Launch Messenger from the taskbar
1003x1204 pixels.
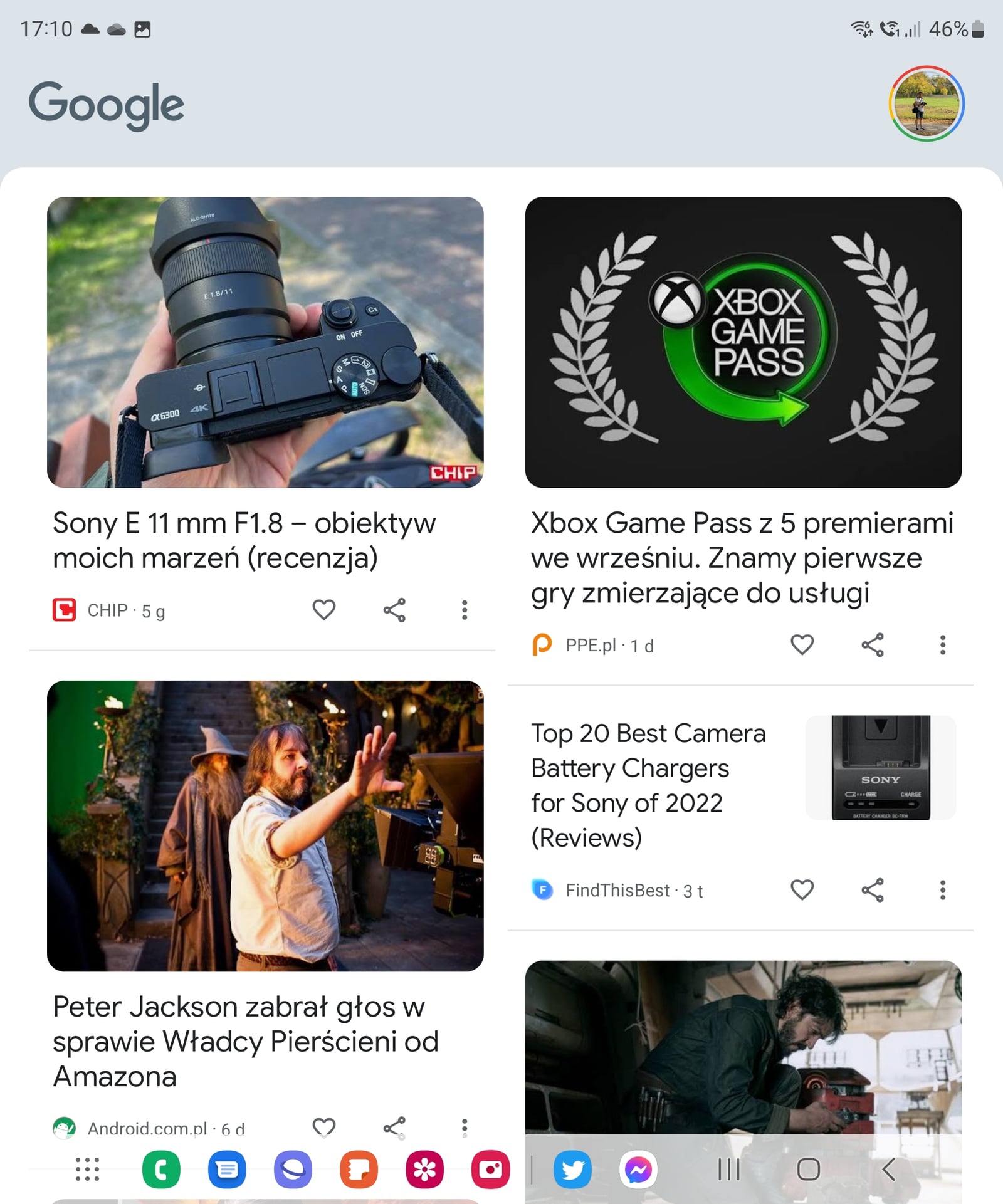638,1169
